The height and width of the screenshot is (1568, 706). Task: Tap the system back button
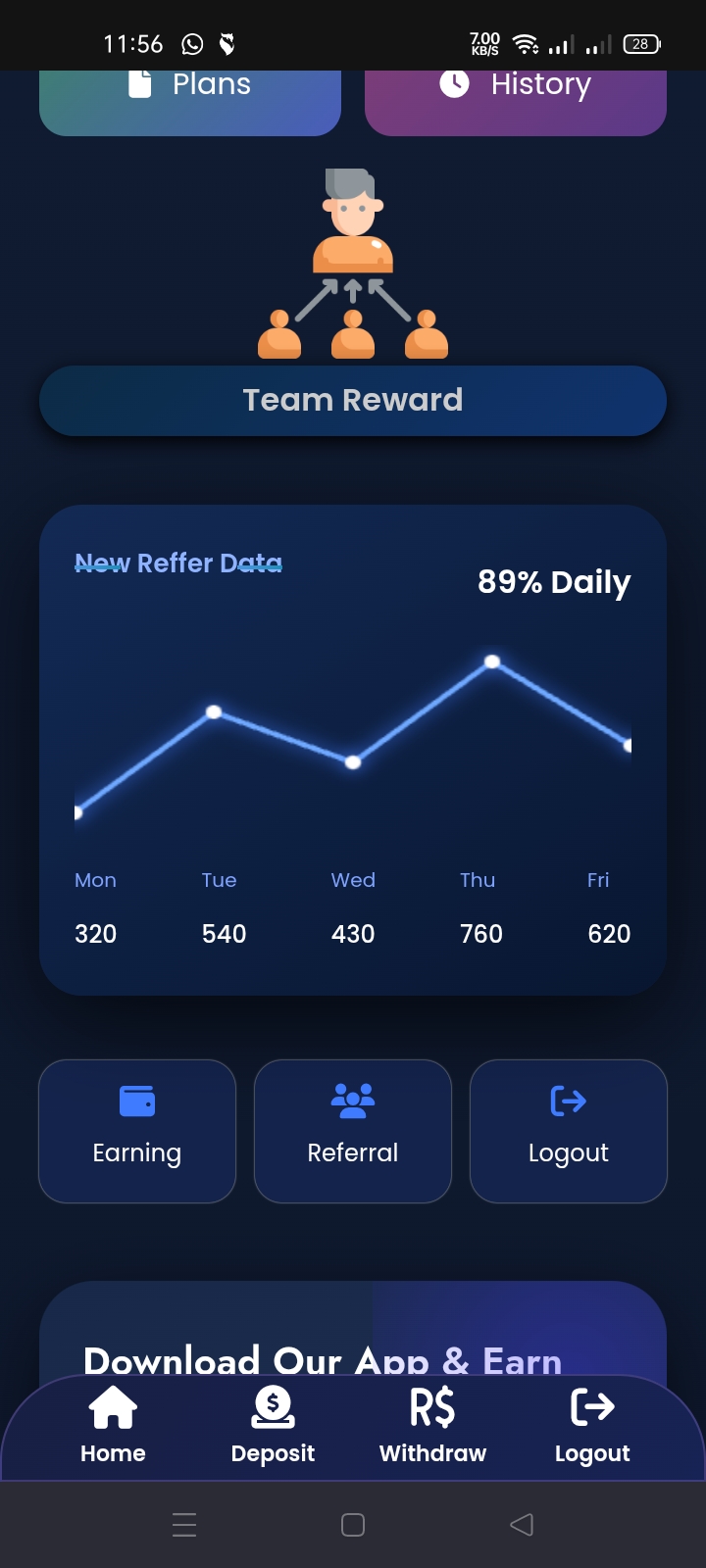click(522, 1524)
